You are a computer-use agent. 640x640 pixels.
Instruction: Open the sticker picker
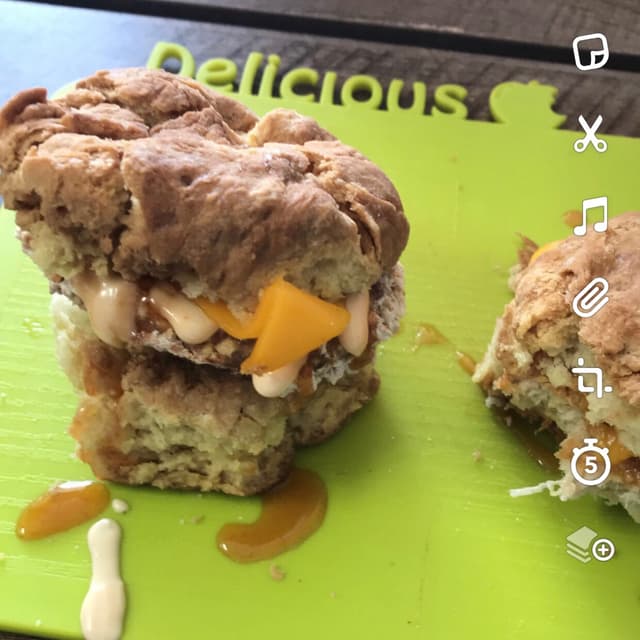(590, 51)
